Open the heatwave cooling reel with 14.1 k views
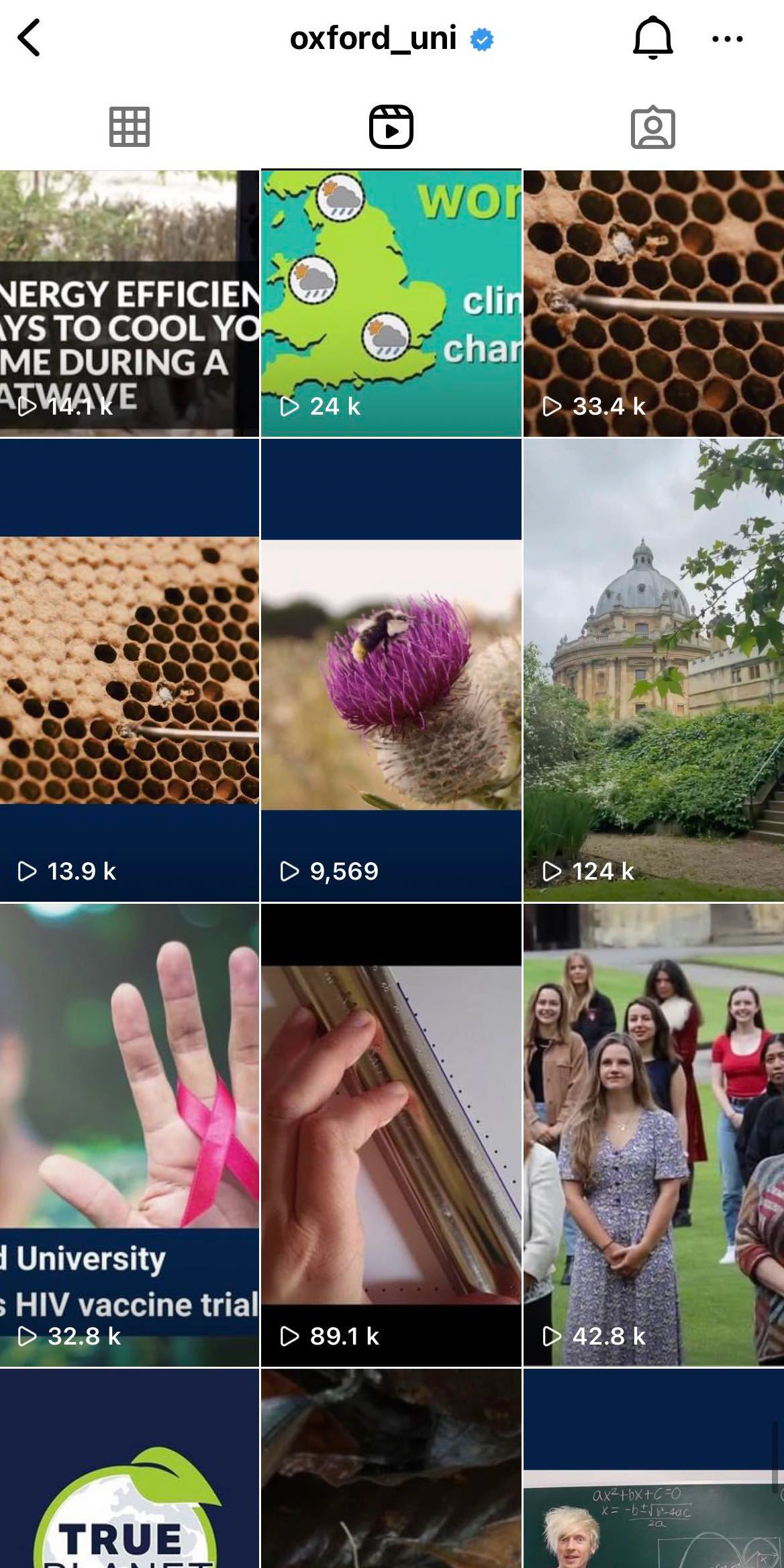The image size is (784, 1568). (x=129, y=303)
